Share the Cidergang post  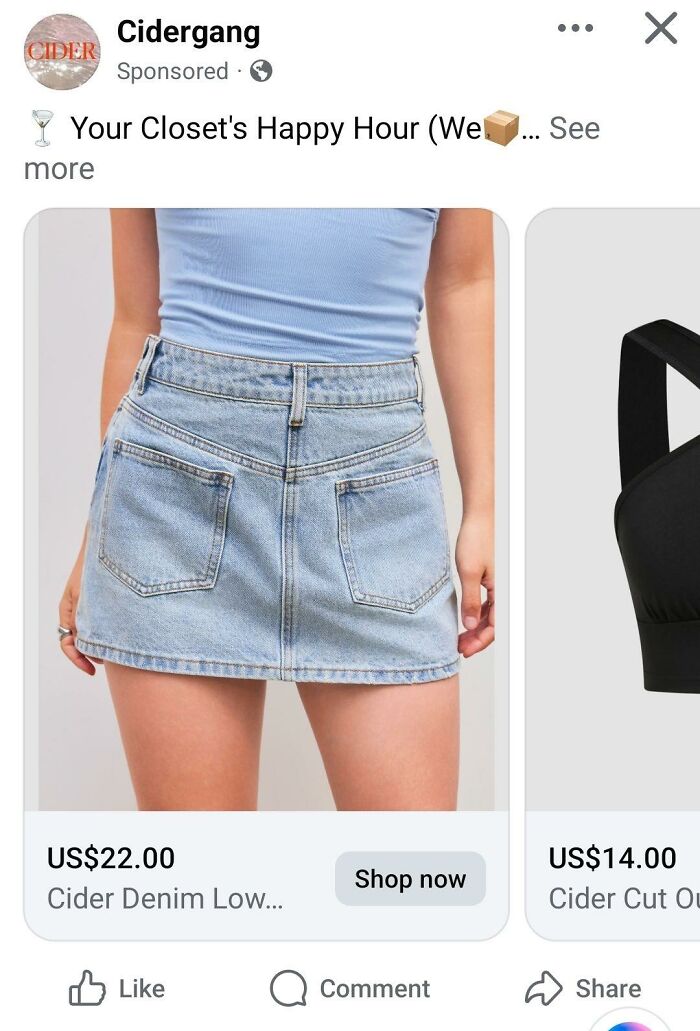(x=584, y=988)
